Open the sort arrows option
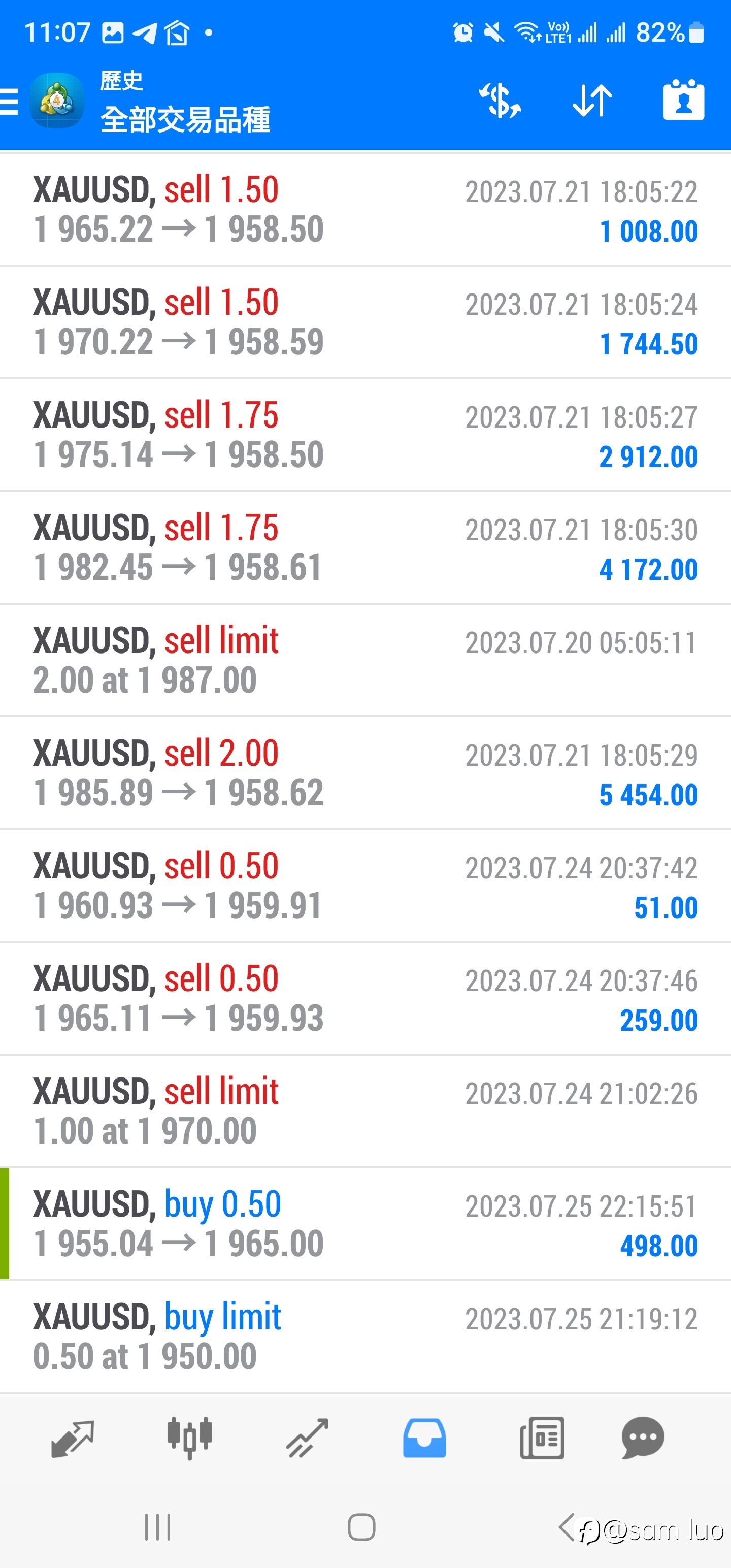This screenshot has height=1568, width=731. coord(592,101)
